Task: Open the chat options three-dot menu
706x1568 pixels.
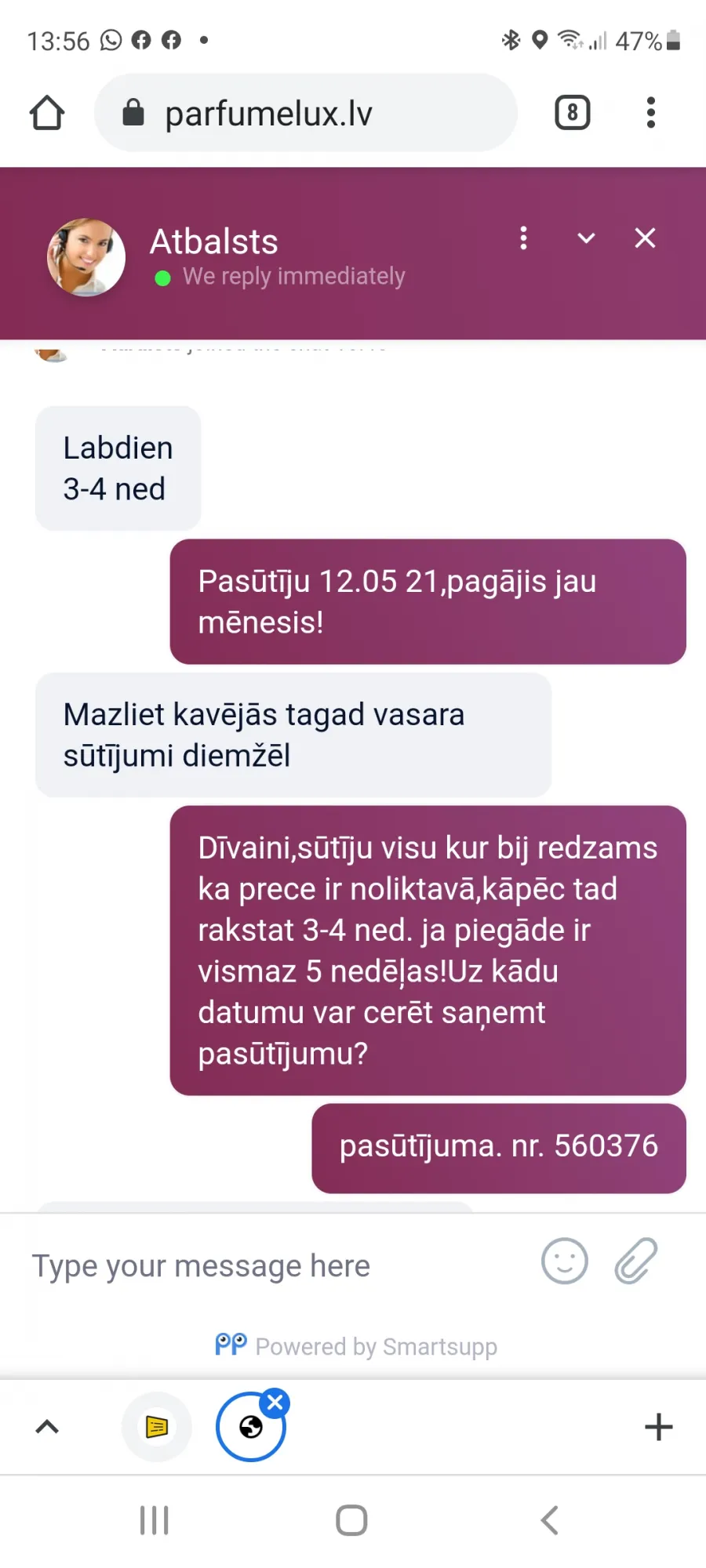Action: [523, 238]
